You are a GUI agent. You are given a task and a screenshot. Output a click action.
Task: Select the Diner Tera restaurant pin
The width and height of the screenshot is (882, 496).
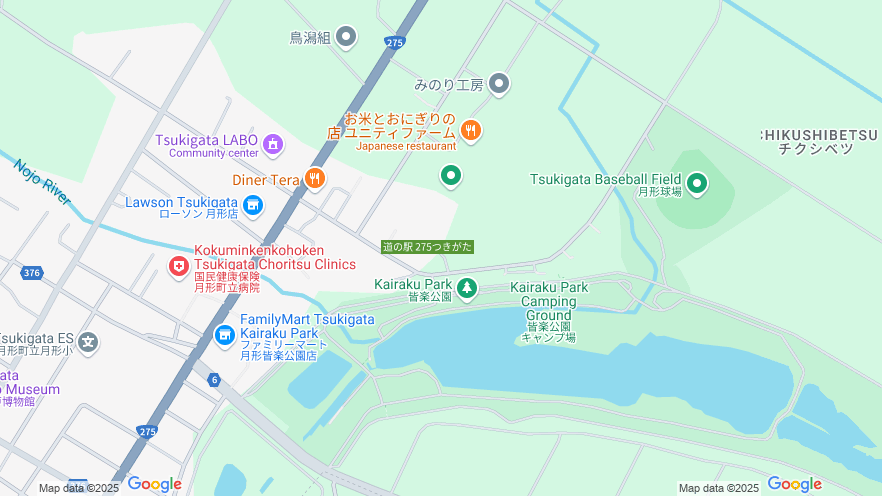click(315, 179)
